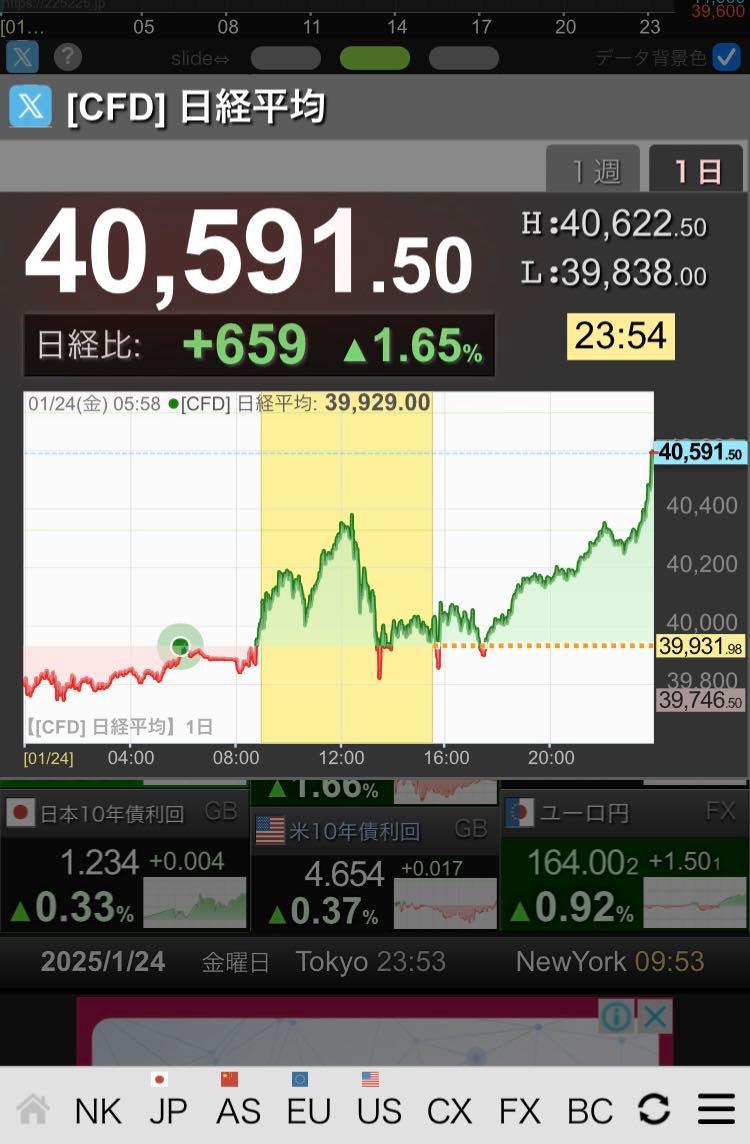Open the question mark help icon
Viewport: 750px width, 1144px height.
point(67,57)
